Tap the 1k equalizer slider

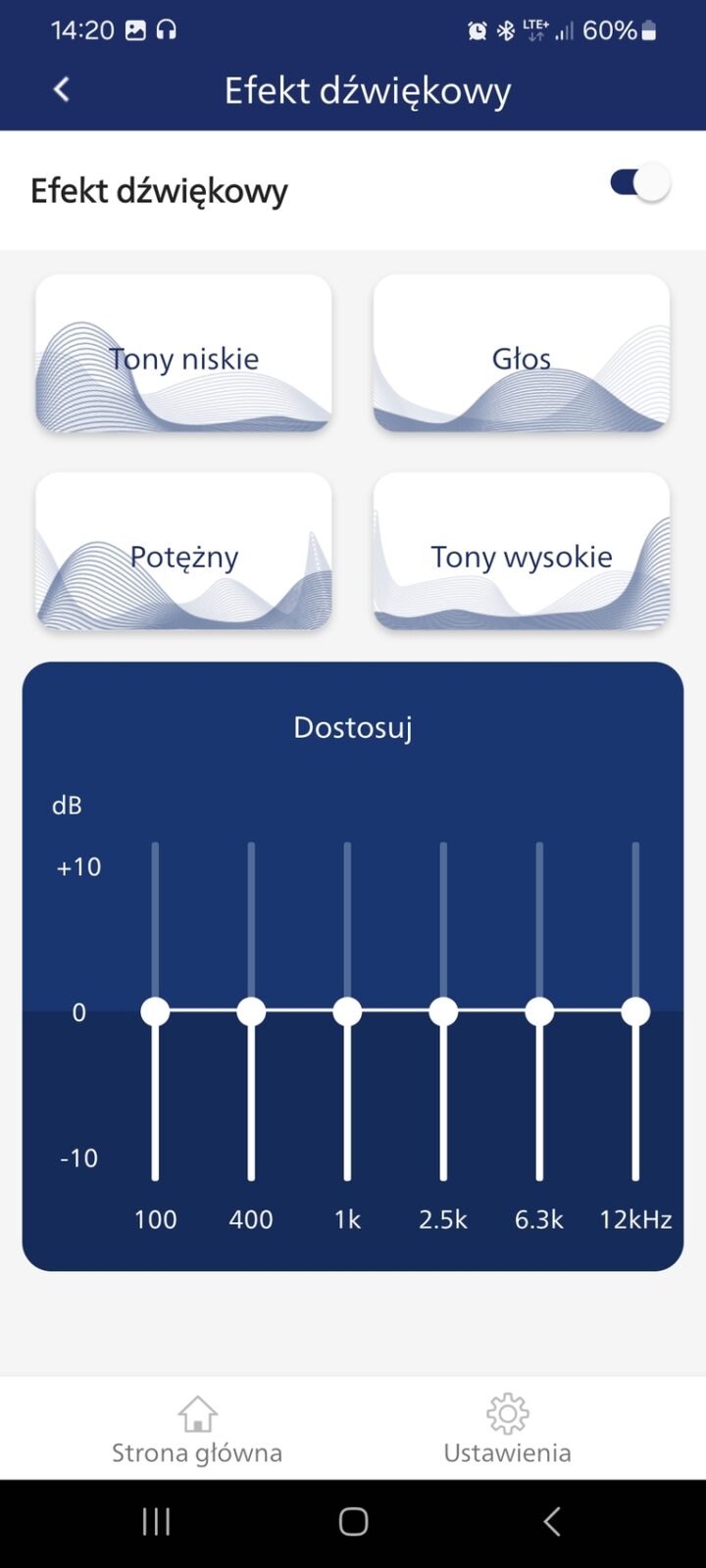point(347,1011)
